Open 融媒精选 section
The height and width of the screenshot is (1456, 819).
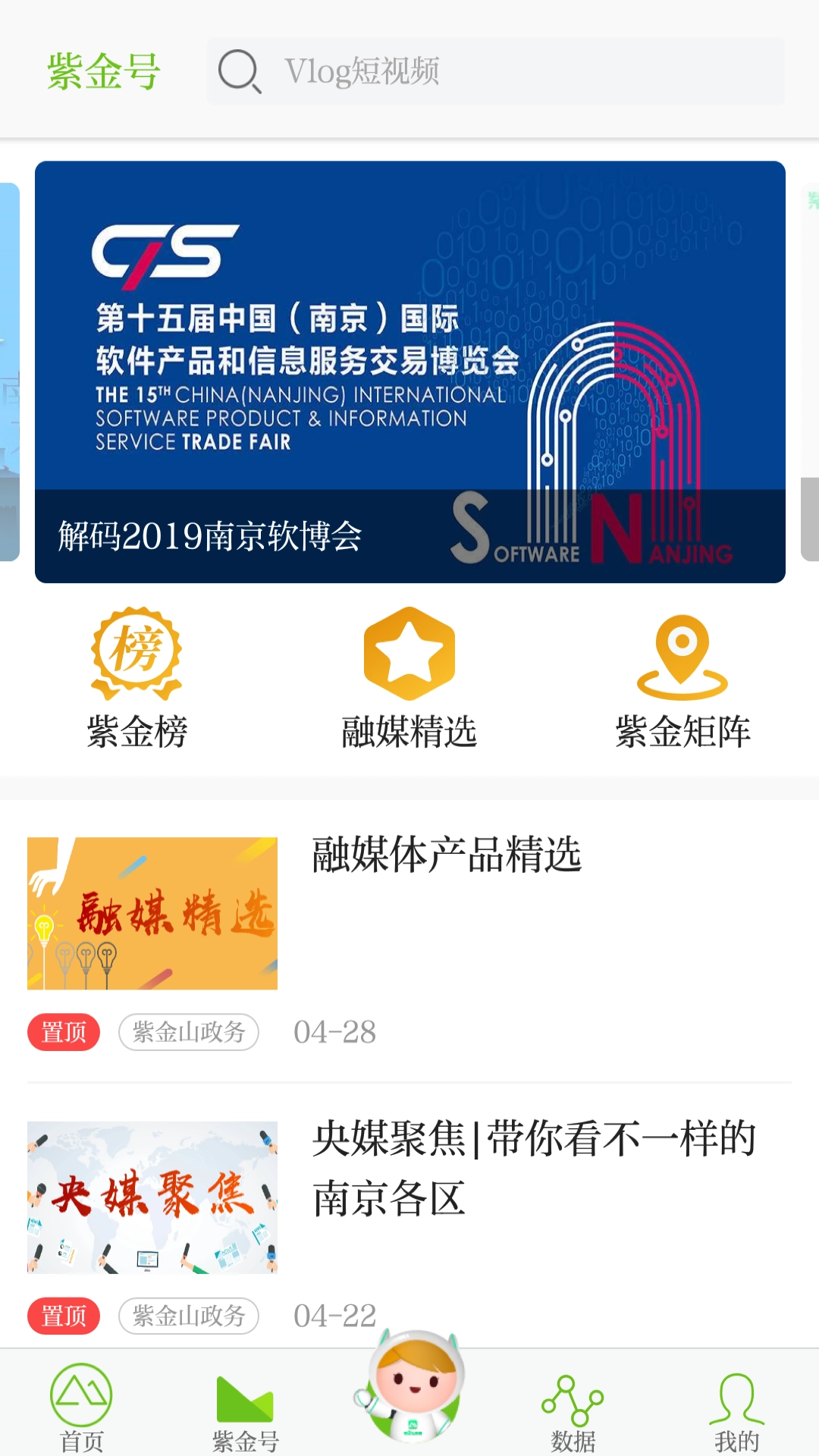[409, 679]
